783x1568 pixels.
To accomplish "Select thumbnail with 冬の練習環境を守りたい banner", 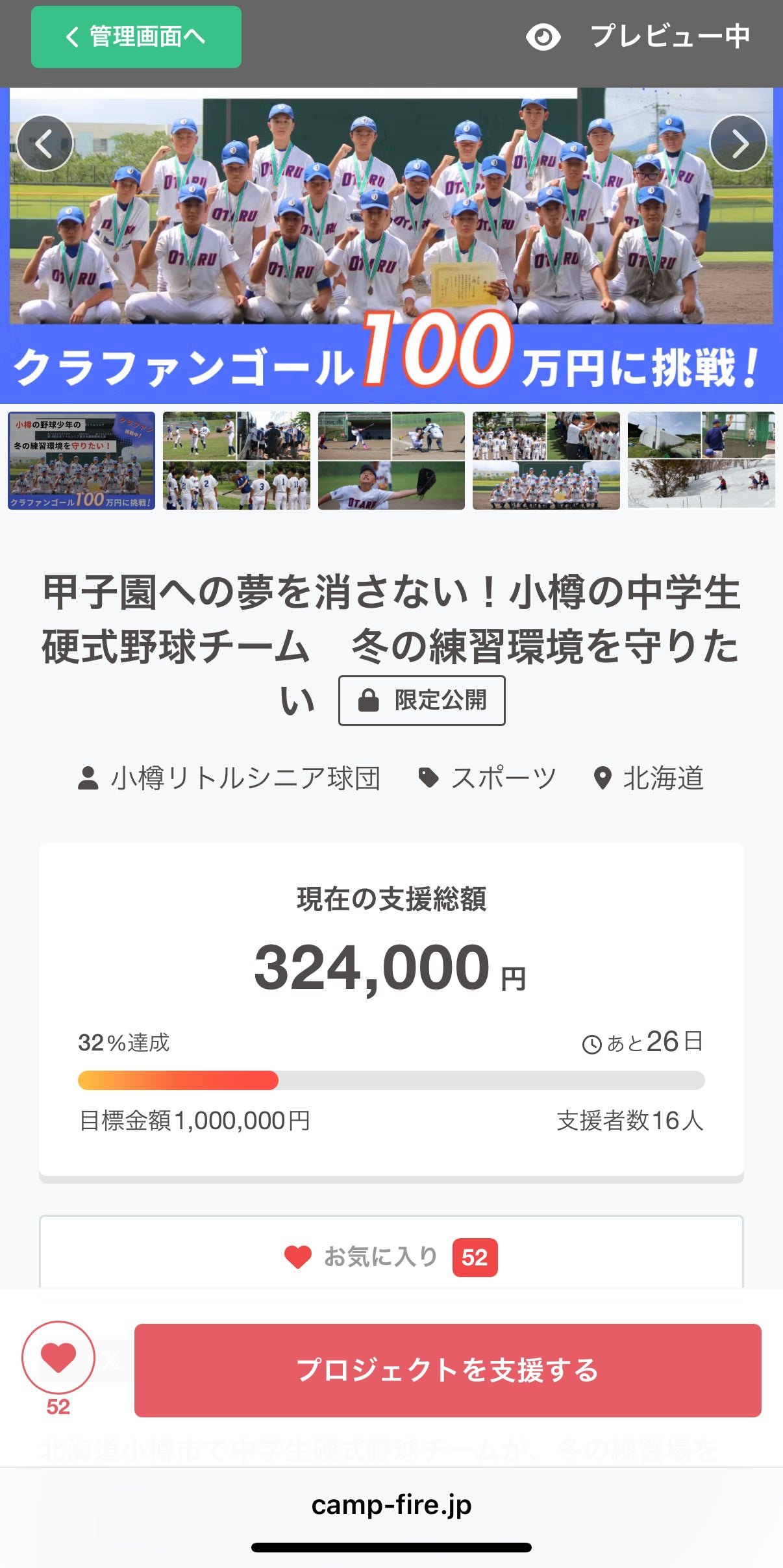I will [82, 460].
